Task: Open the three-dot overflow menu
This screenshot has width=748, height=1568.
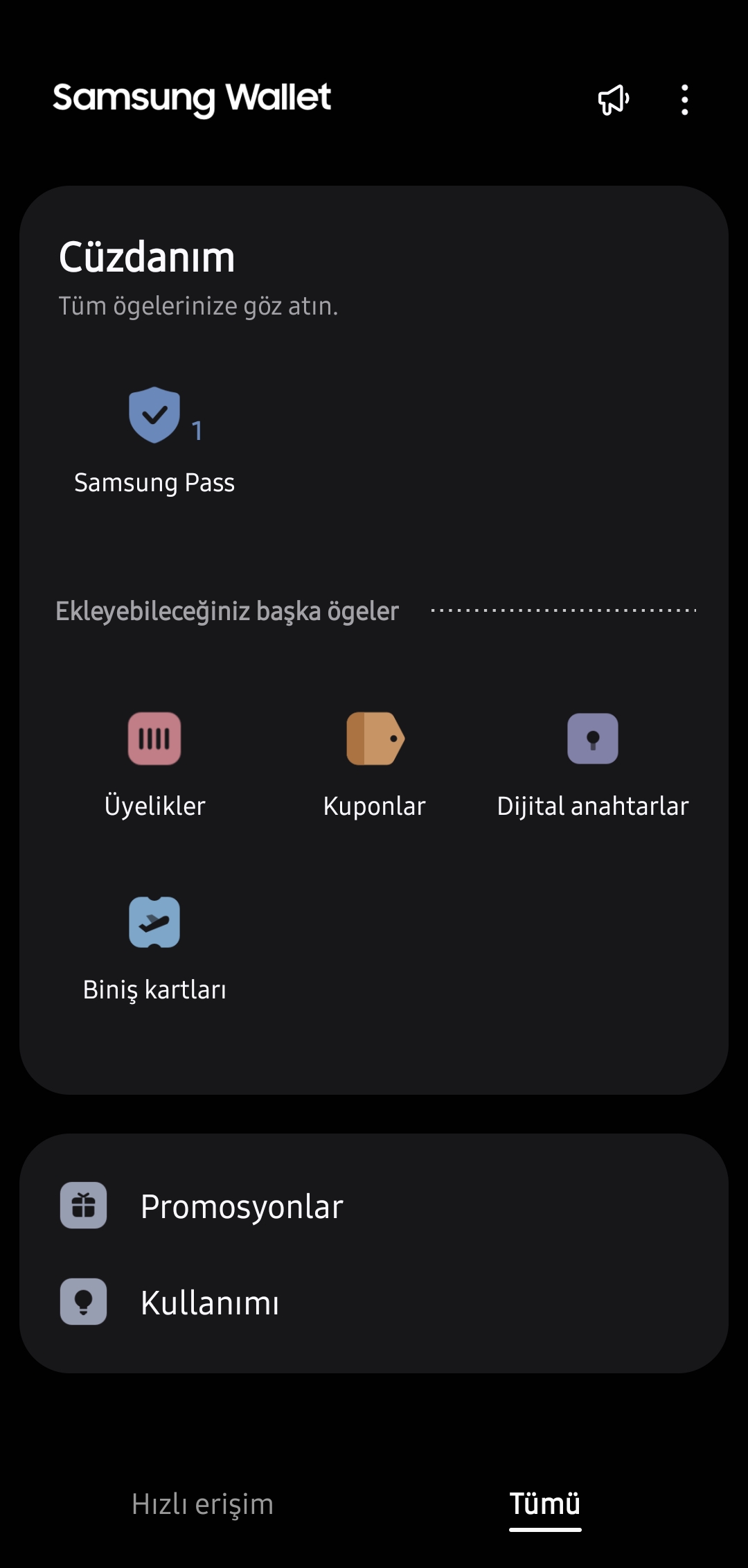Action: 684,100
